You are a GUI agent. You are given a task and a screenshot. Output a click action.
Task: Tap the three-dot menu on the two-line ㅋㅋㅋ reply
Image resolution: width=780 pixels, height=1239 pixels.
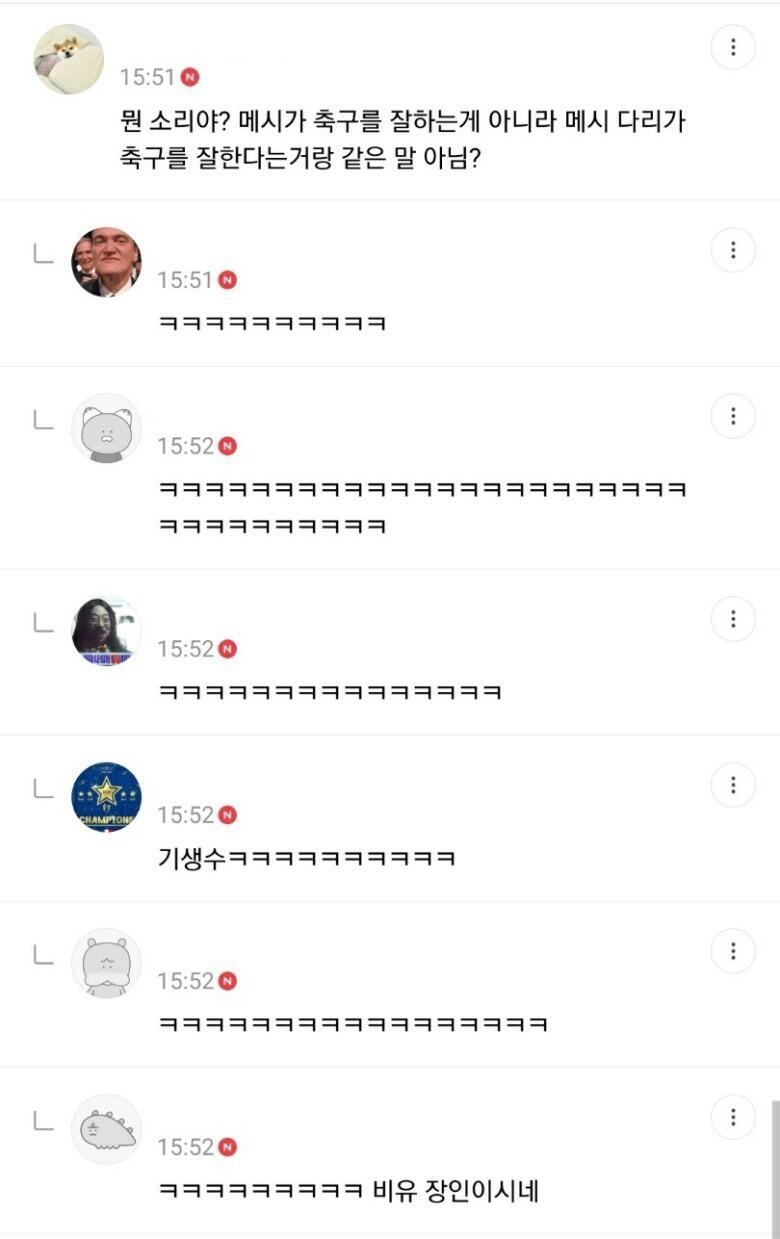733,416
